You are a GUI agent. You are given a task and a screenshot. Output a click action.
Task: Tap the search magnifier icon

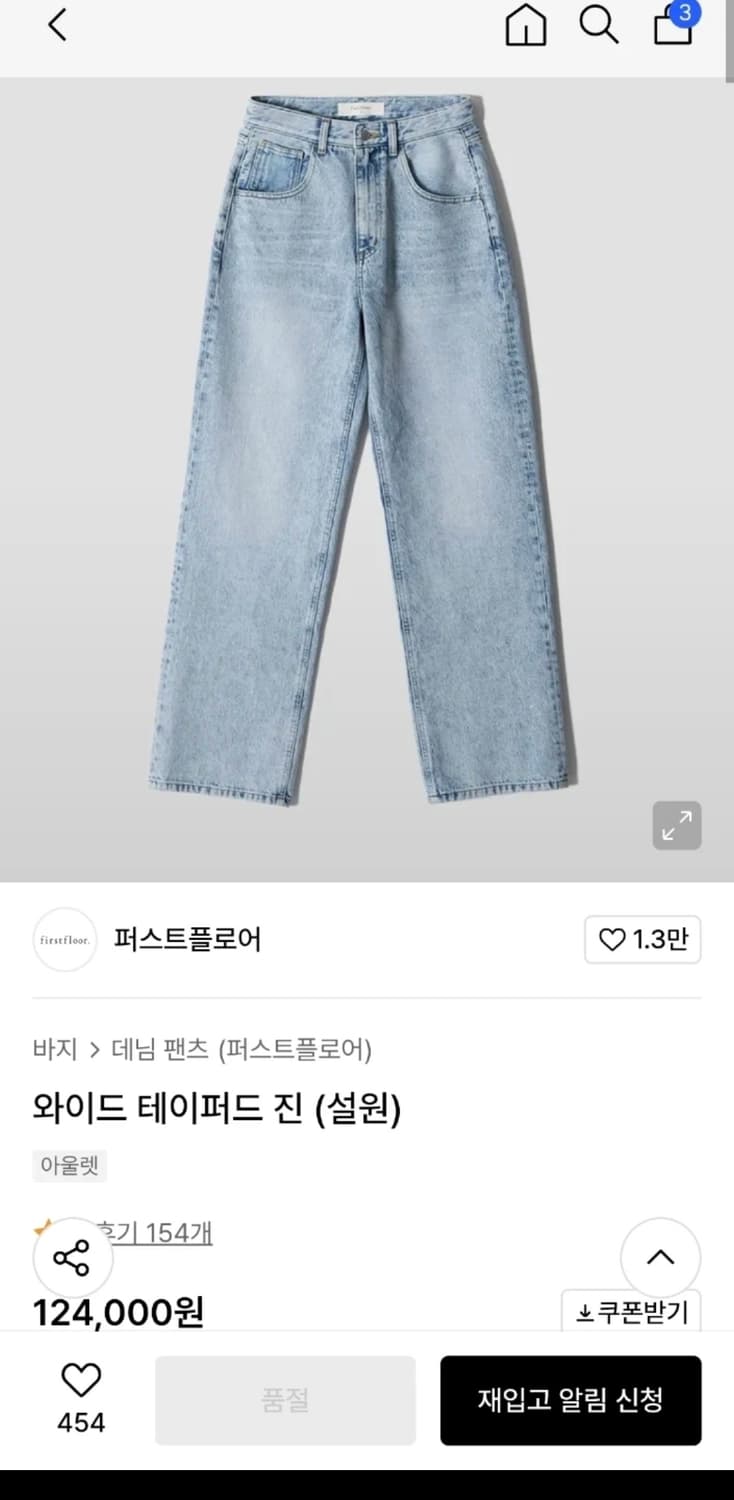coord(599,27)
